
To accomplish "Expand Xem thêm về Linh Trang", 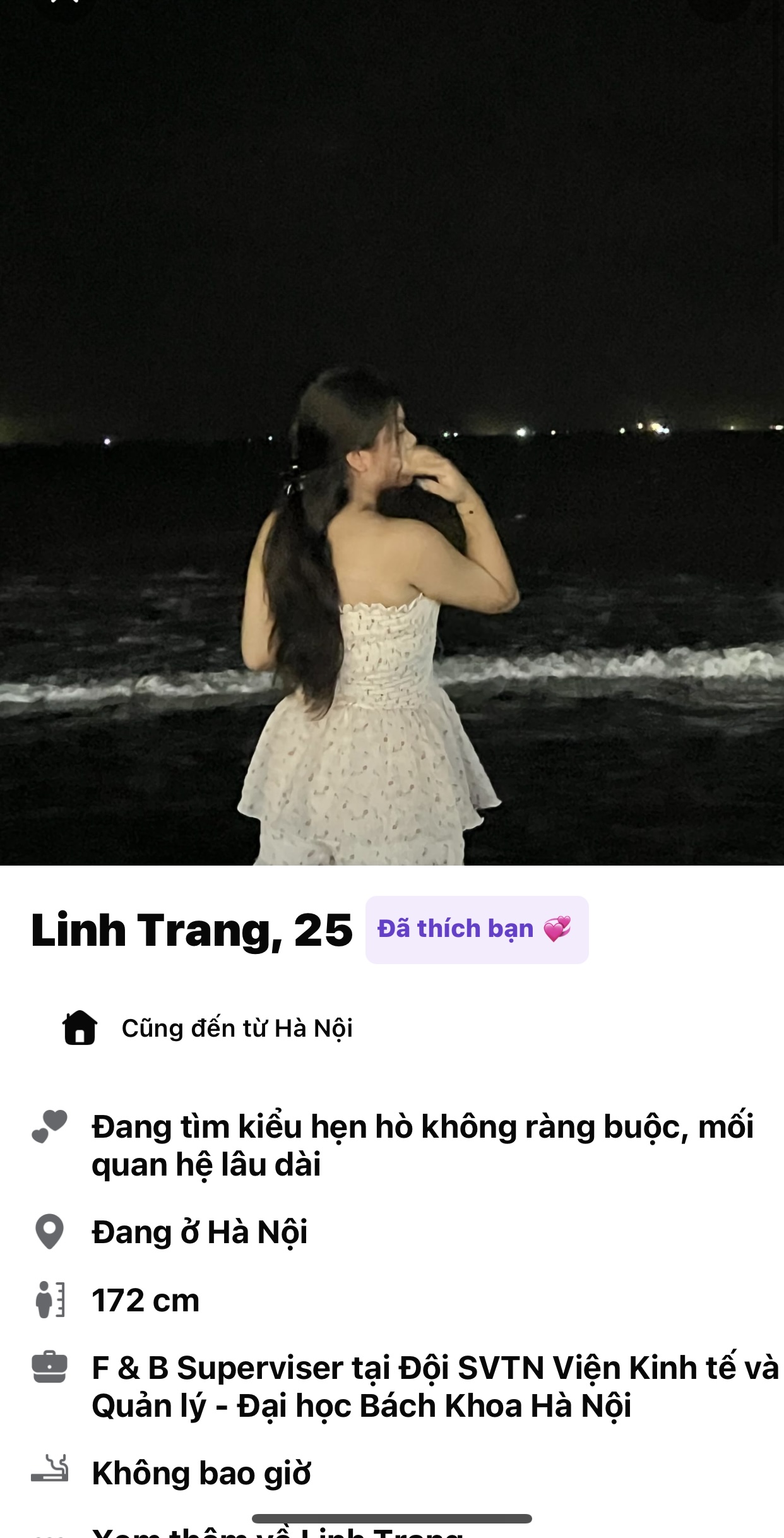I will 278,1532.
